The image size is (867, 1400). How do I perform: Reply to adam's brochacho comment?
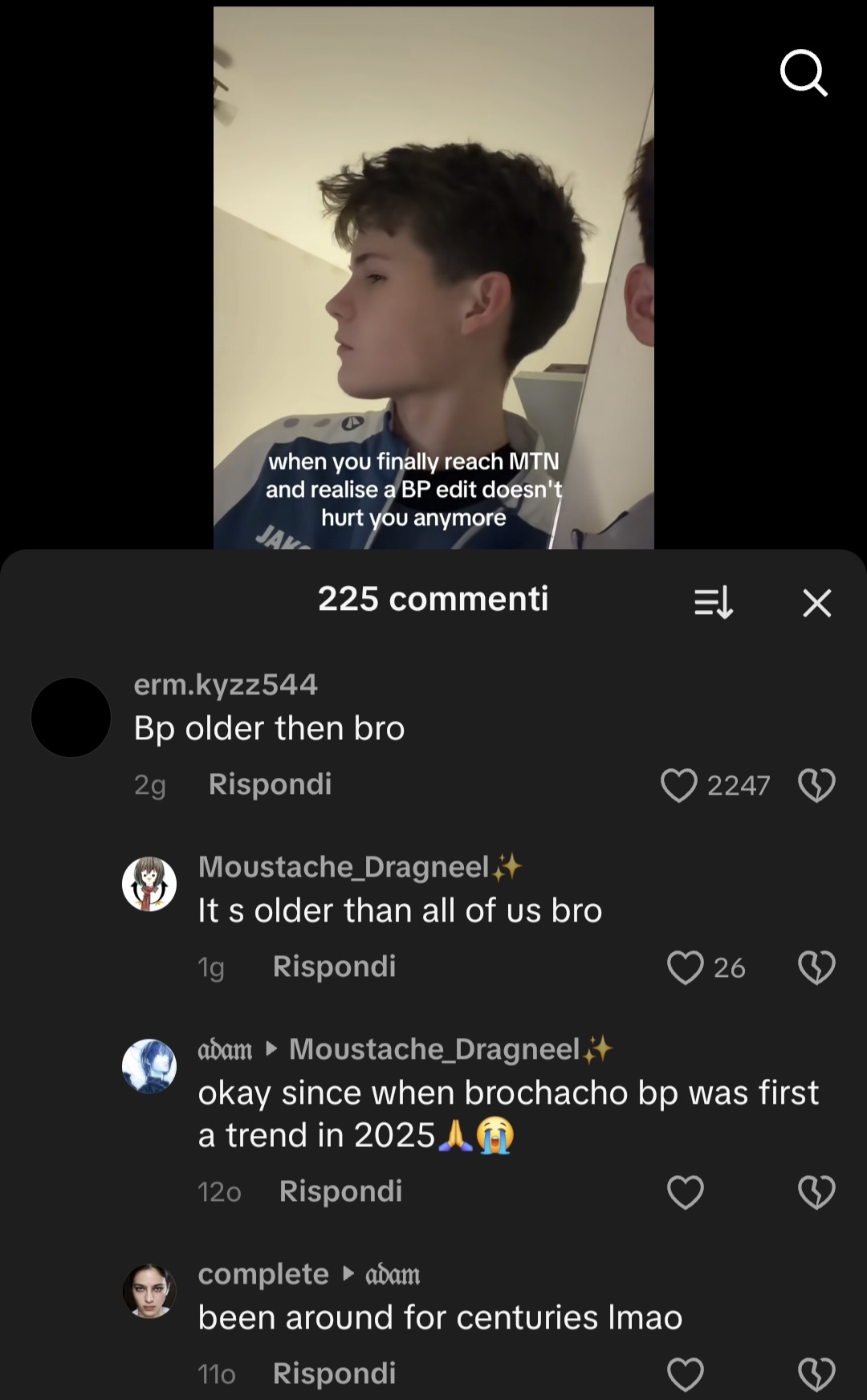[340, 1191]
